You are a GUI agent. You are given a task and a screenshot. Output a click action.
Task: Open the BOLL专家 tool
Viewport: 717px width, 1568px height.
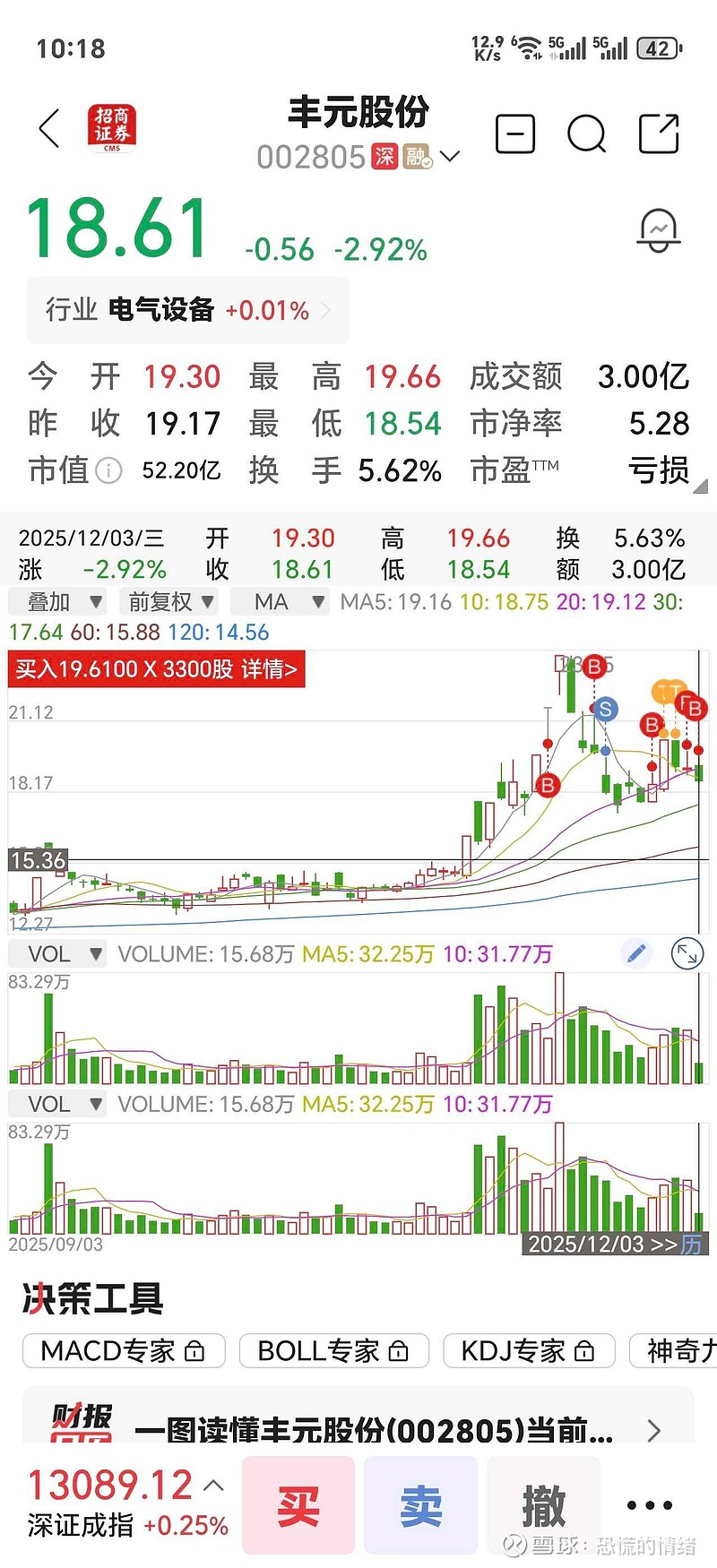[x=333, y=1350]
